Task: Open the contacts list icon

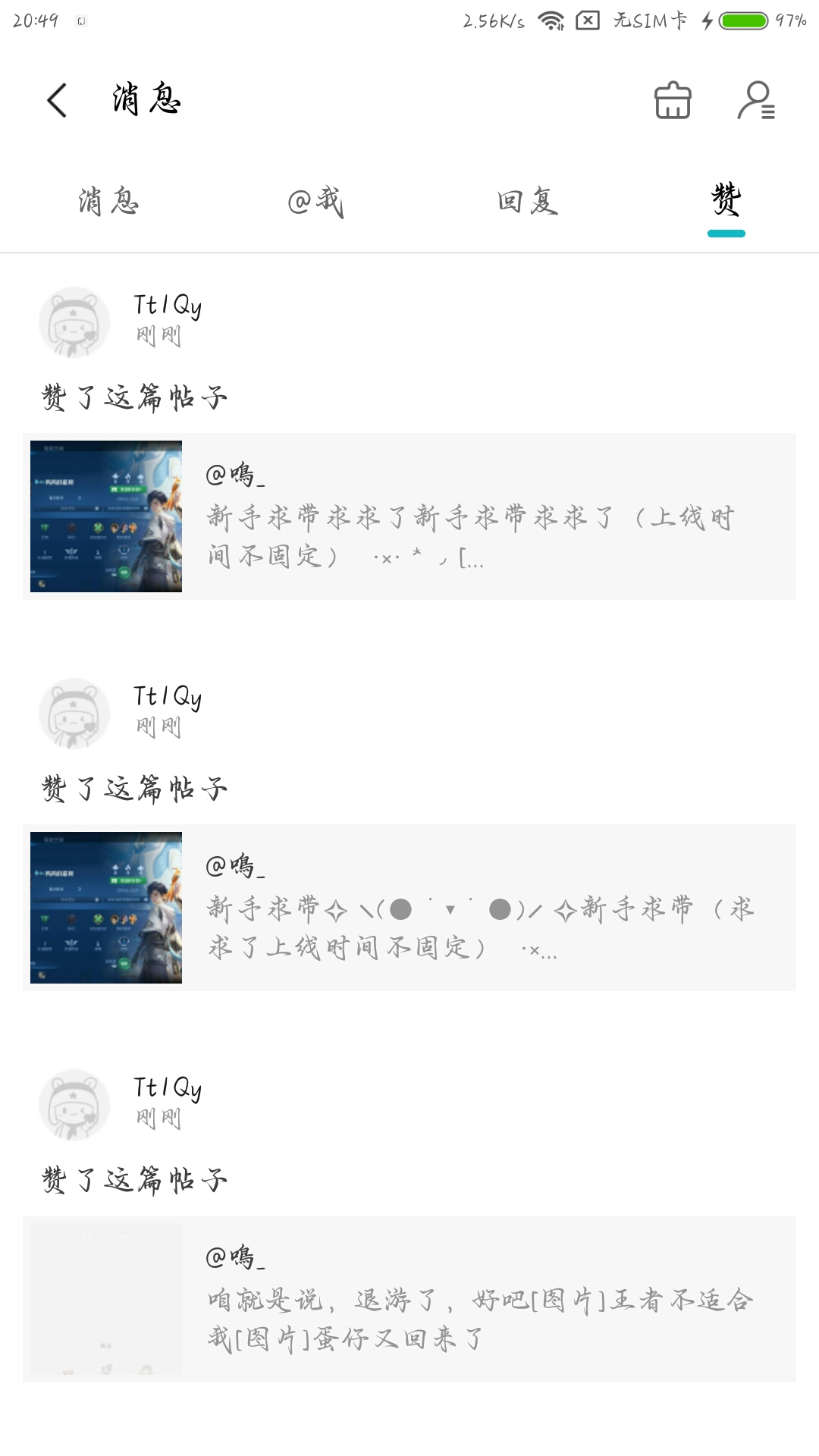Action: click(x=756, y=100)
